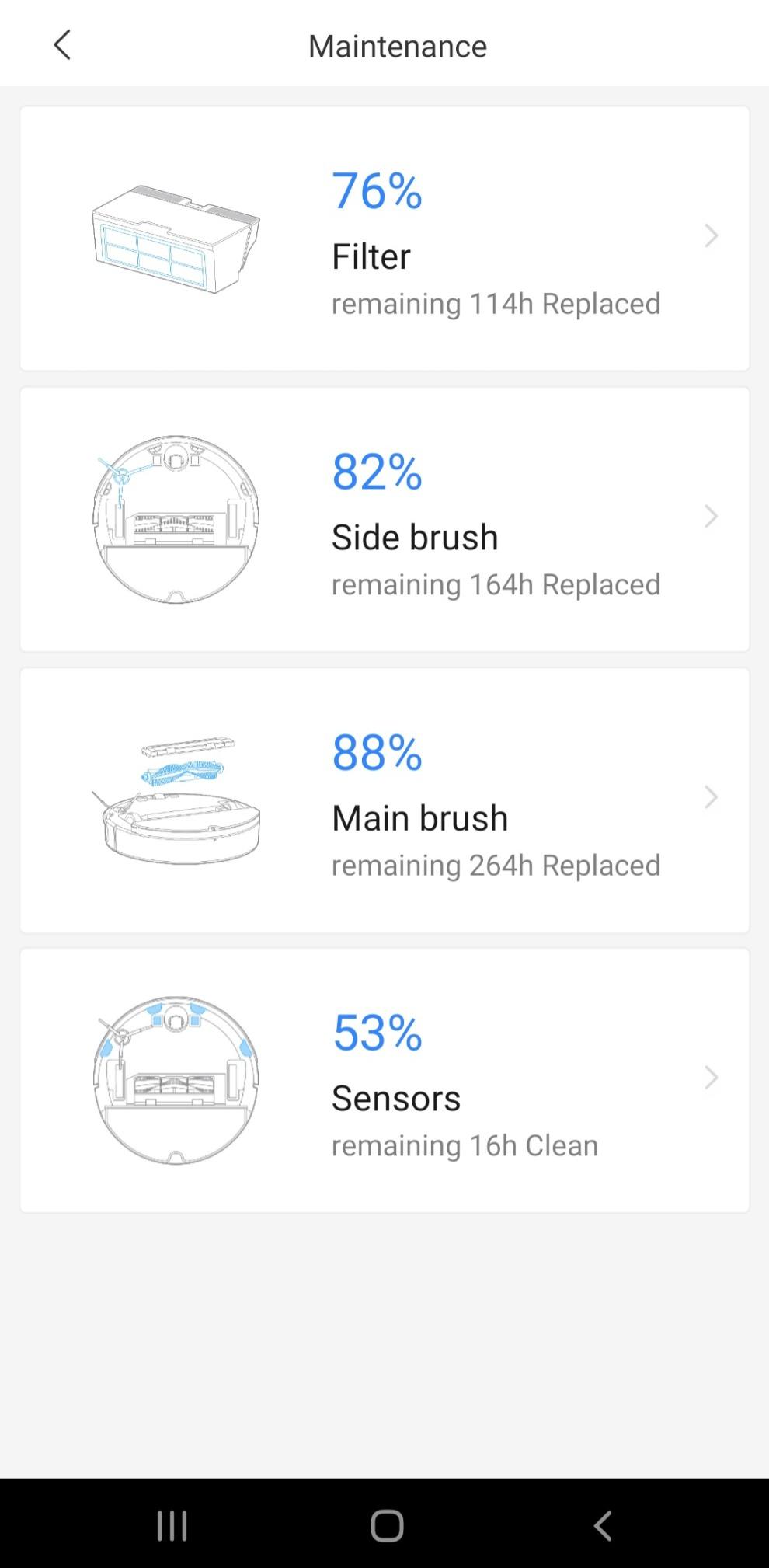Tap the 88% Main brush percentage

376,753
